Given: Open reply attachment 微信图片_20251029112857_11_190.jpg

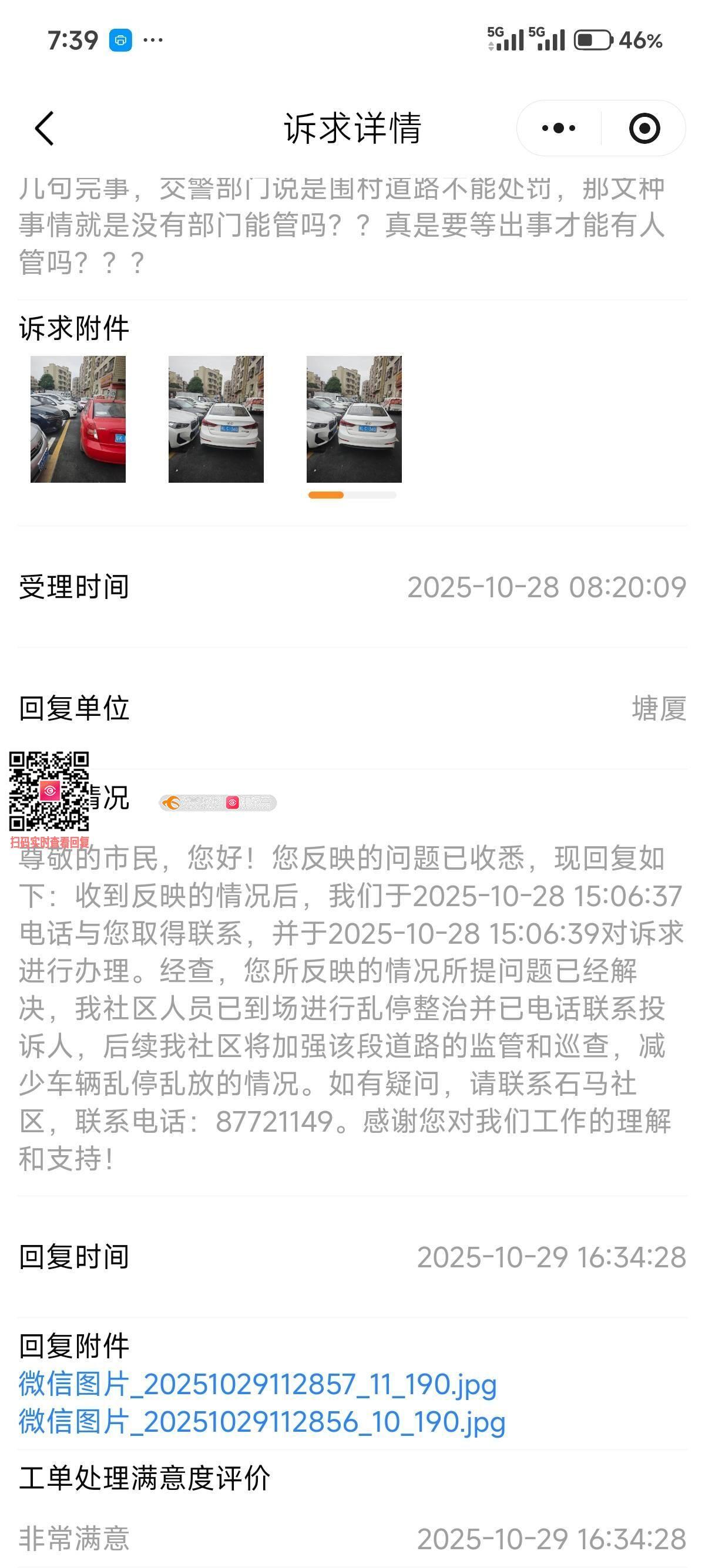Looking at the screenshot, I should pos(257,1385).
